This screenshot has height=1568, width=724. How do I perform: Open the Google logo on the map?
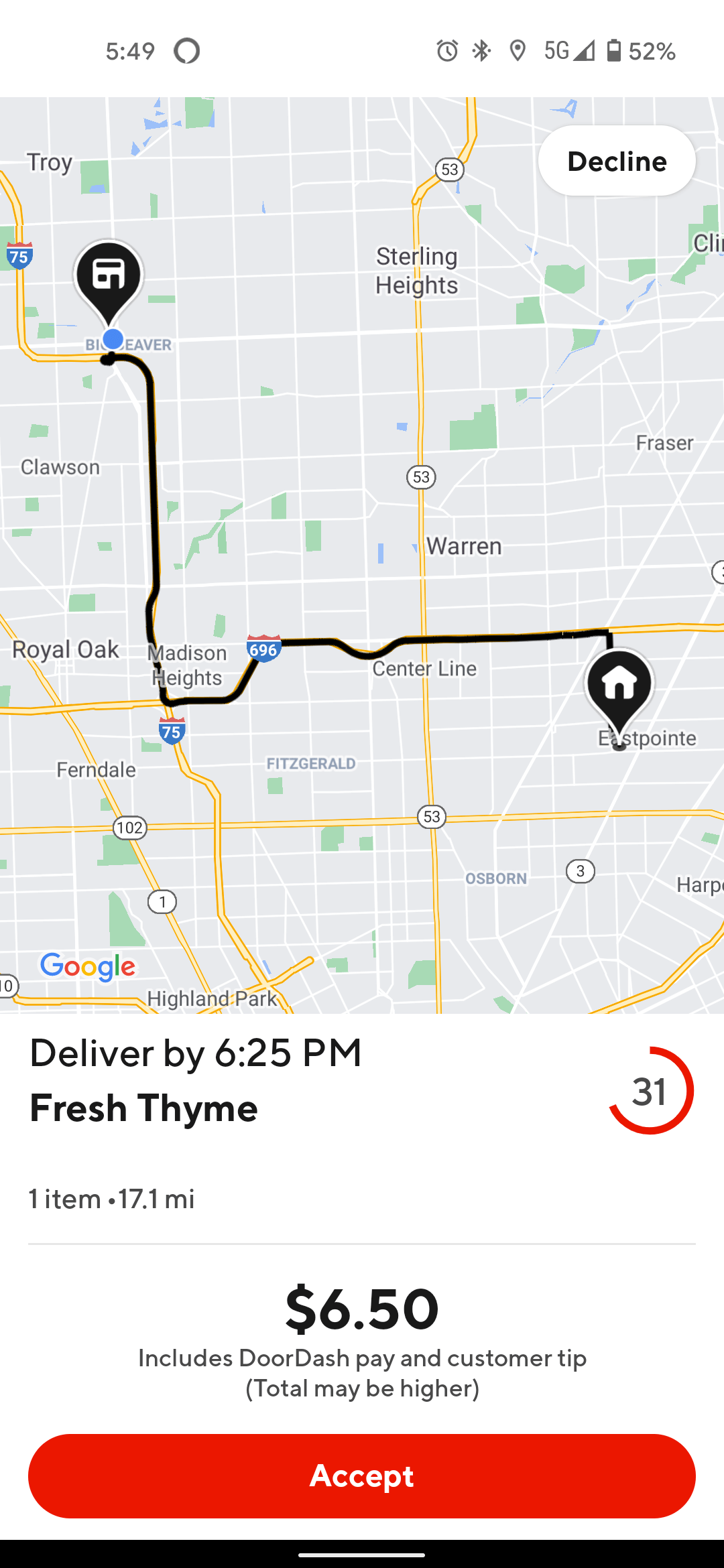(x=86, y=966)
